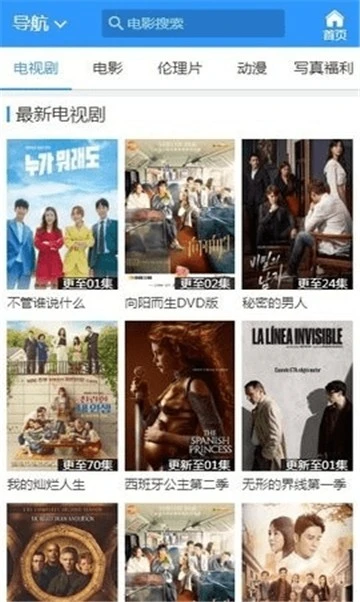Select the 电视剧 tab
This screenshot has height=602, width=360.
coord(36,69)
